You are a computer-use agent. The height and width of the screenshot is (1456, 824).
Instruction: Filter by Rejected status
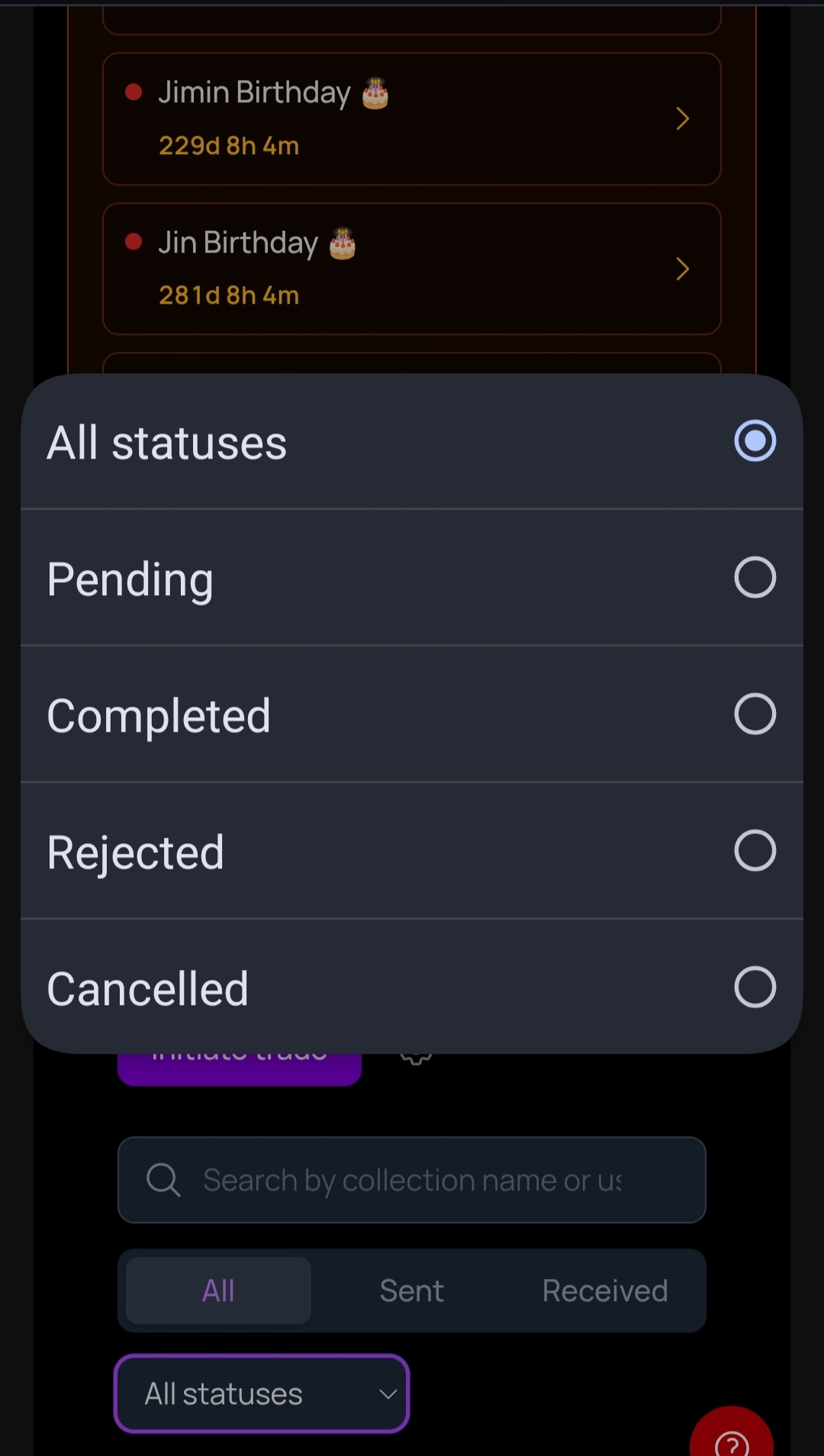[755, 851]
